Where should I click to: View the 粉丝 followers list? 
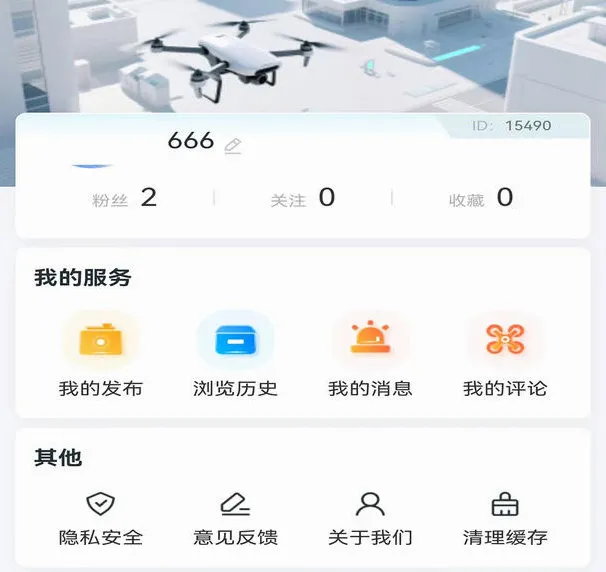(x=124, y=198)
